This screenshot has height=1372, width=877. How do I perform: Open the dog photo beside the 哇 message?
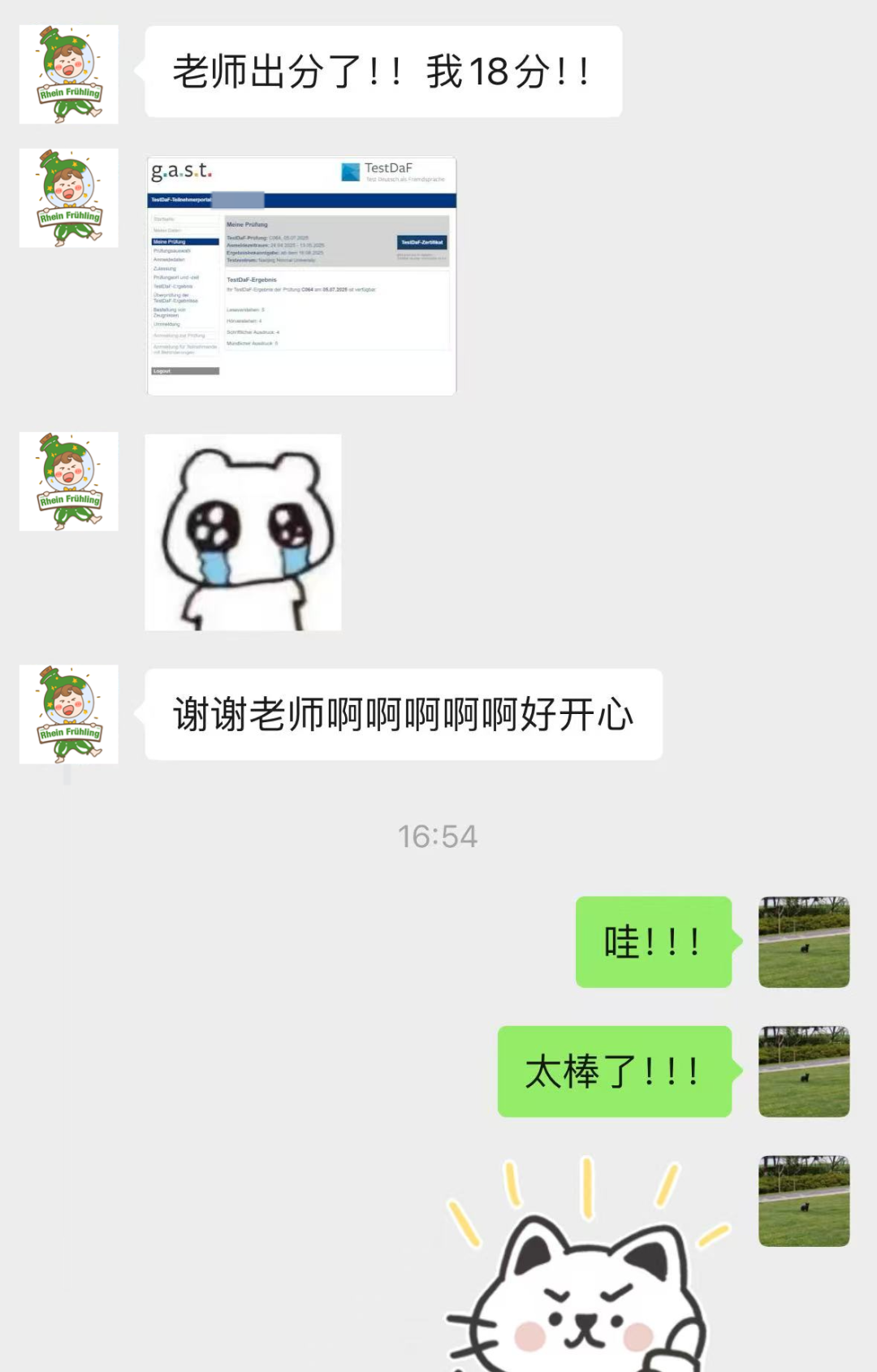pos(803,943)
